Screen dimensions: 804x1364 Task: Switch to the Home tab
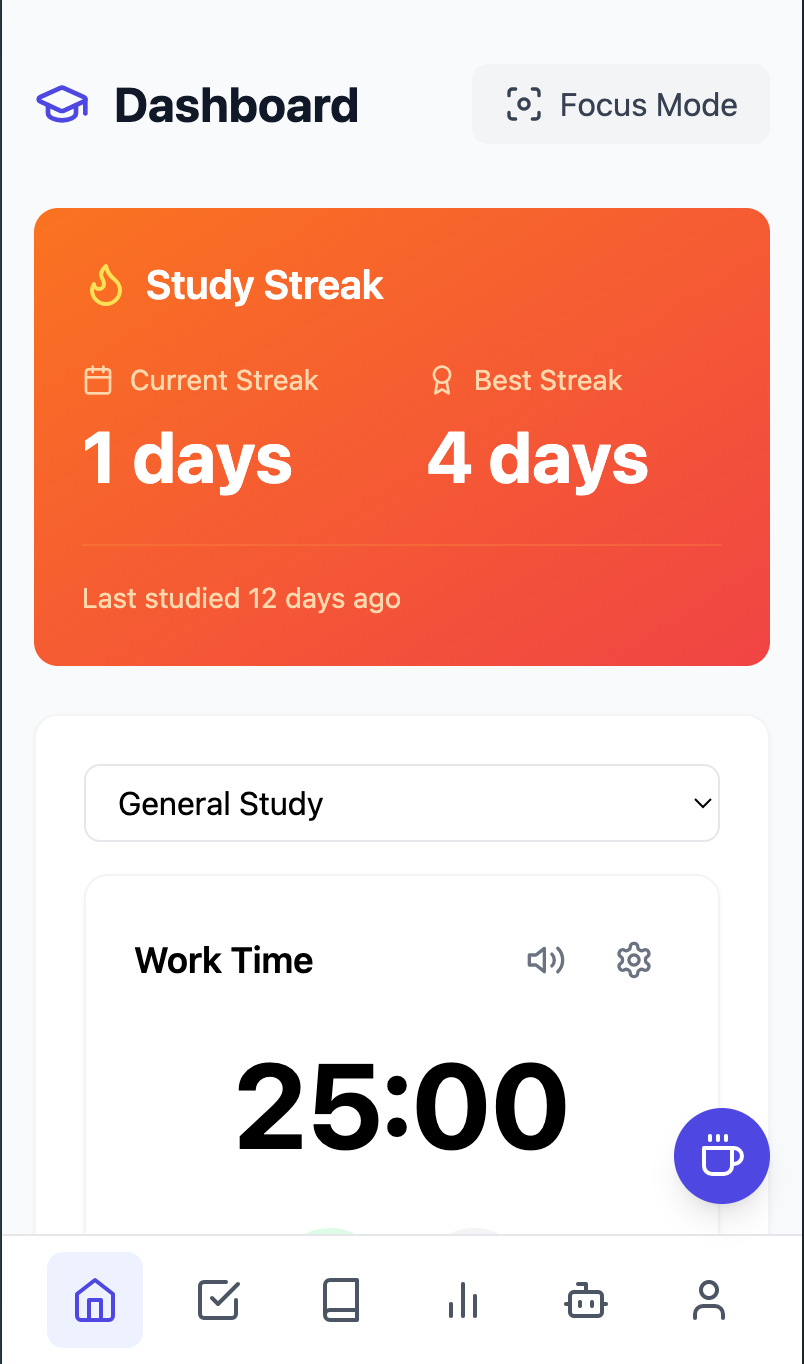click(x=95, y=1300)
